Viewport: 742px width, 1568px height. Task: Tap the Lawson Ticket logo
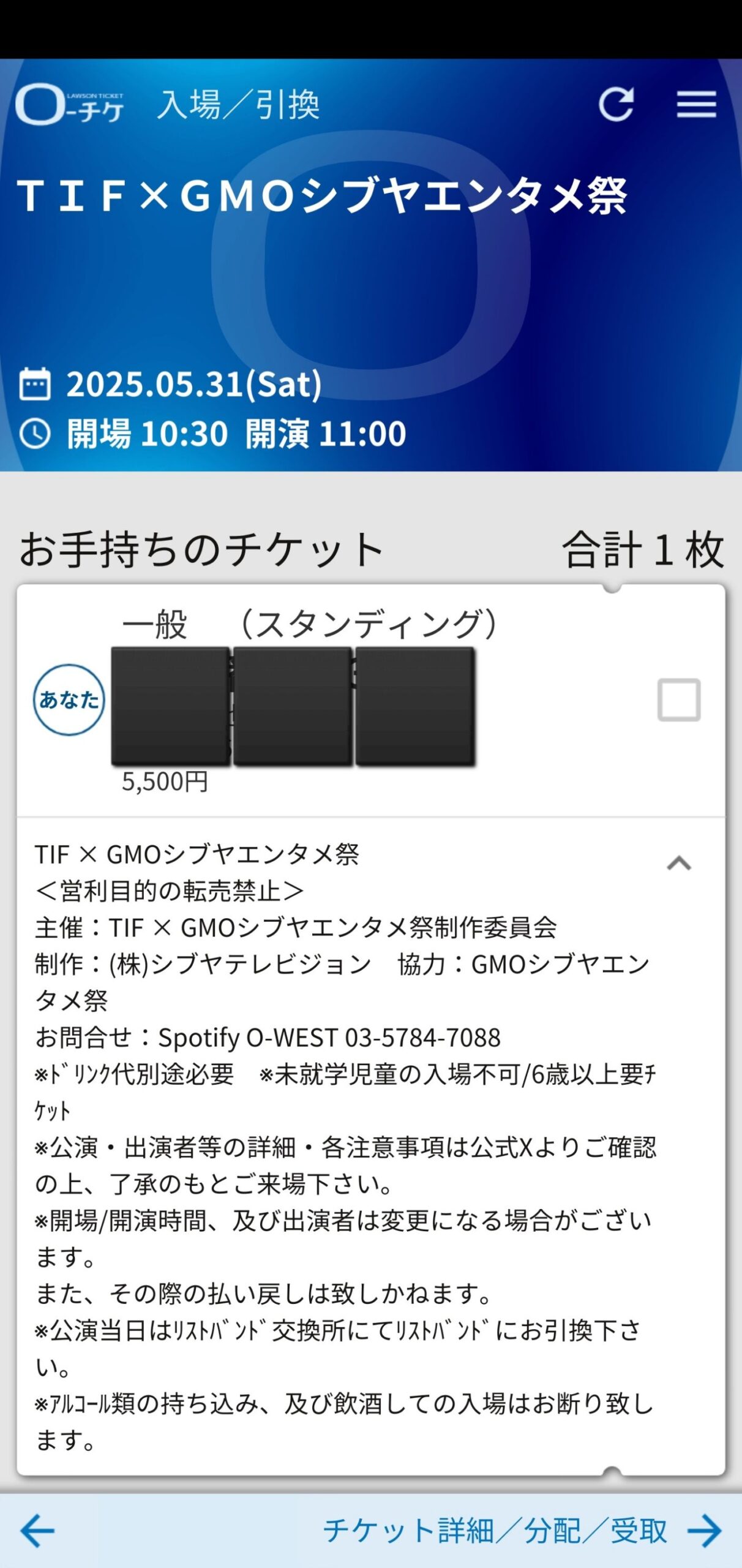click(70, 104)
